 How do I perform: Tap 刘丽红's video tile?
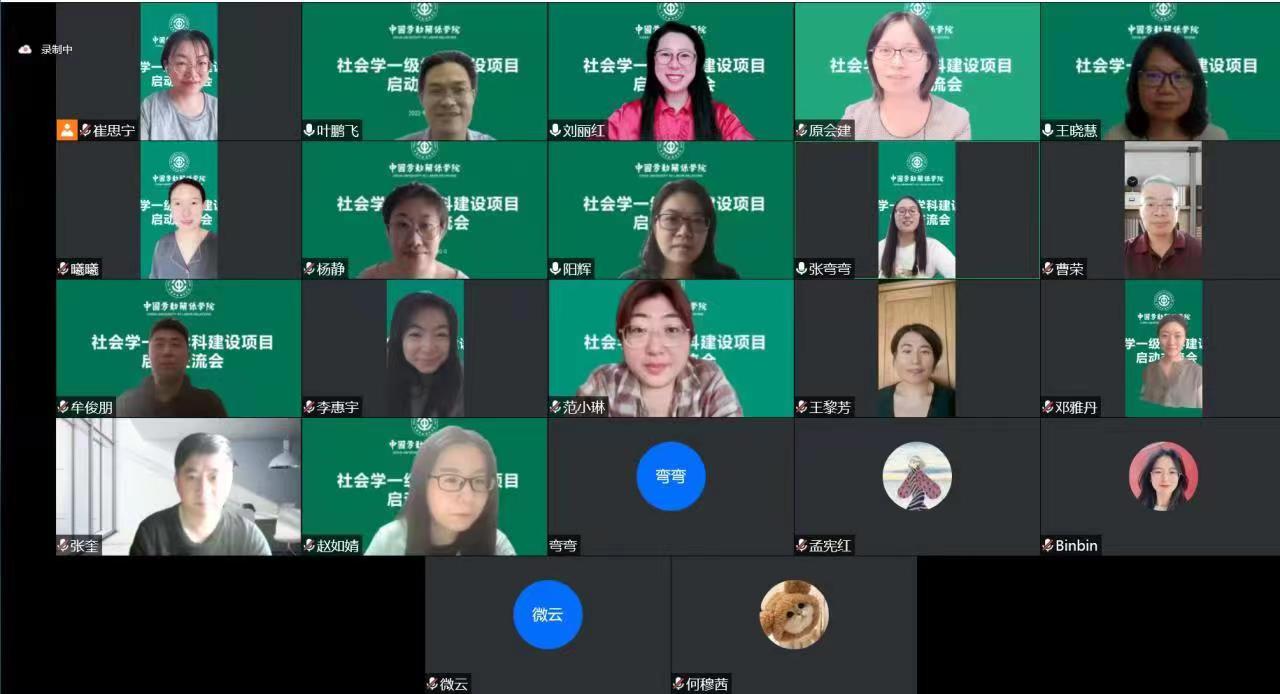[x=670, y=71]
